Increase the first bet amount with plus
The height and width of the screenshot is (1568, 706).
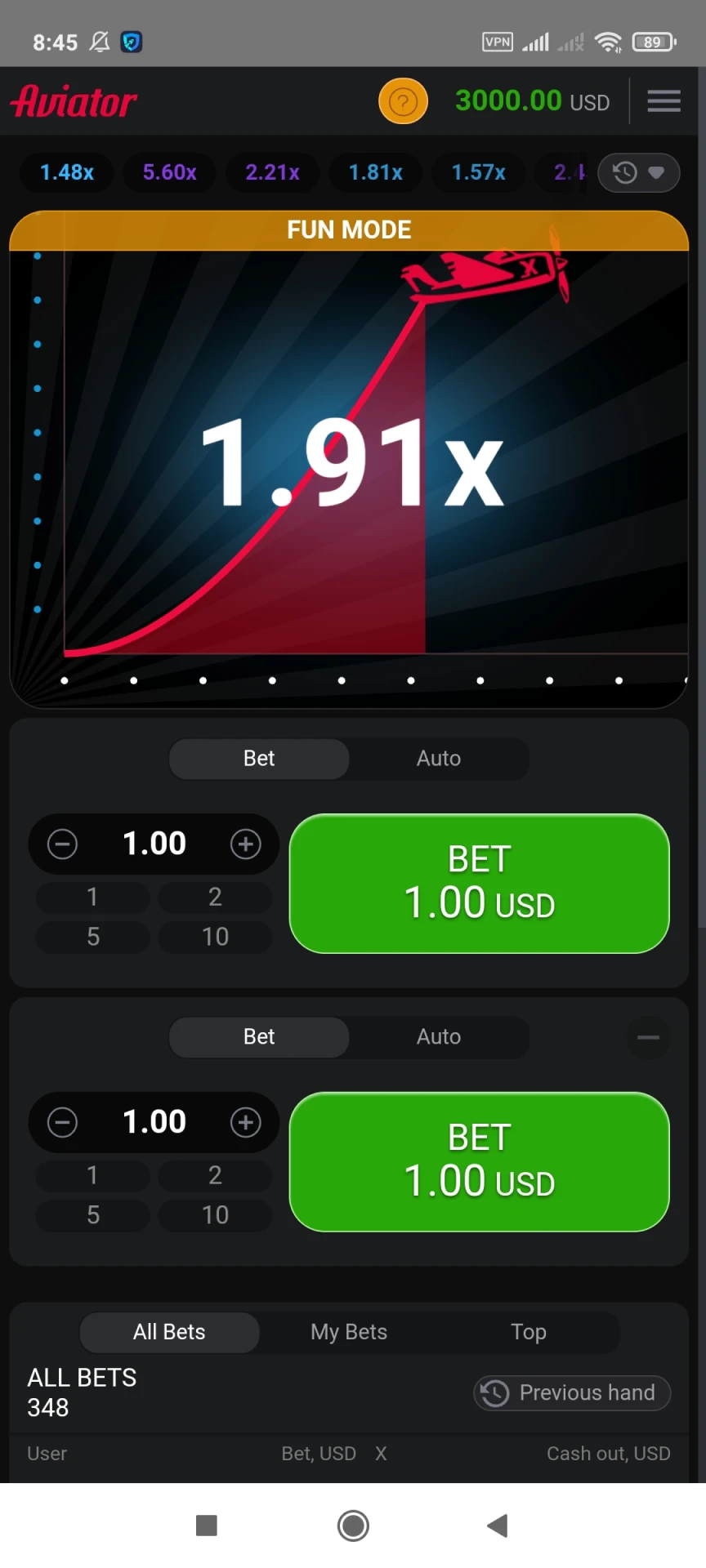click(x=246, y=844)
